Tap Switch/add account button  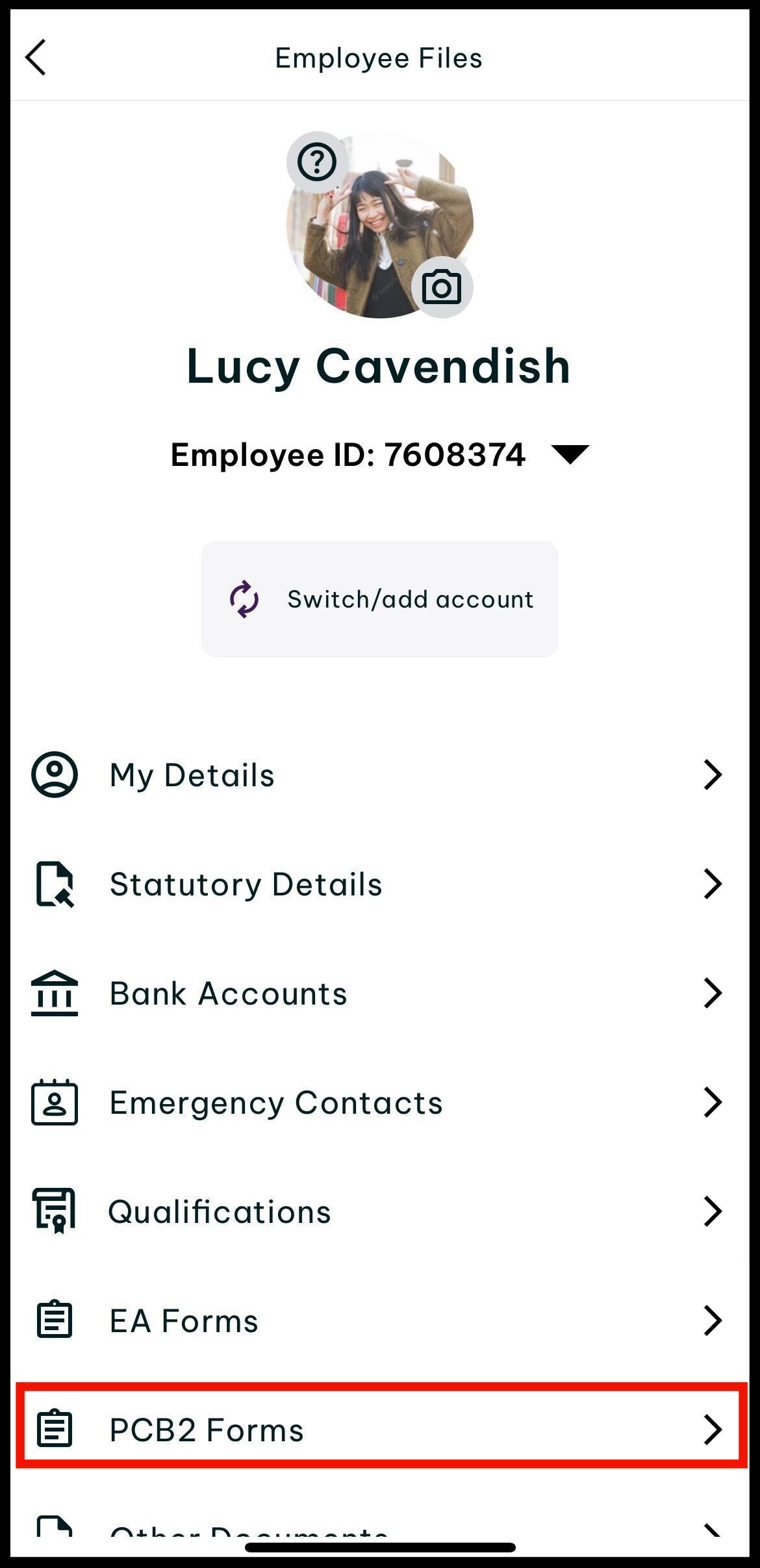point(379,599)
